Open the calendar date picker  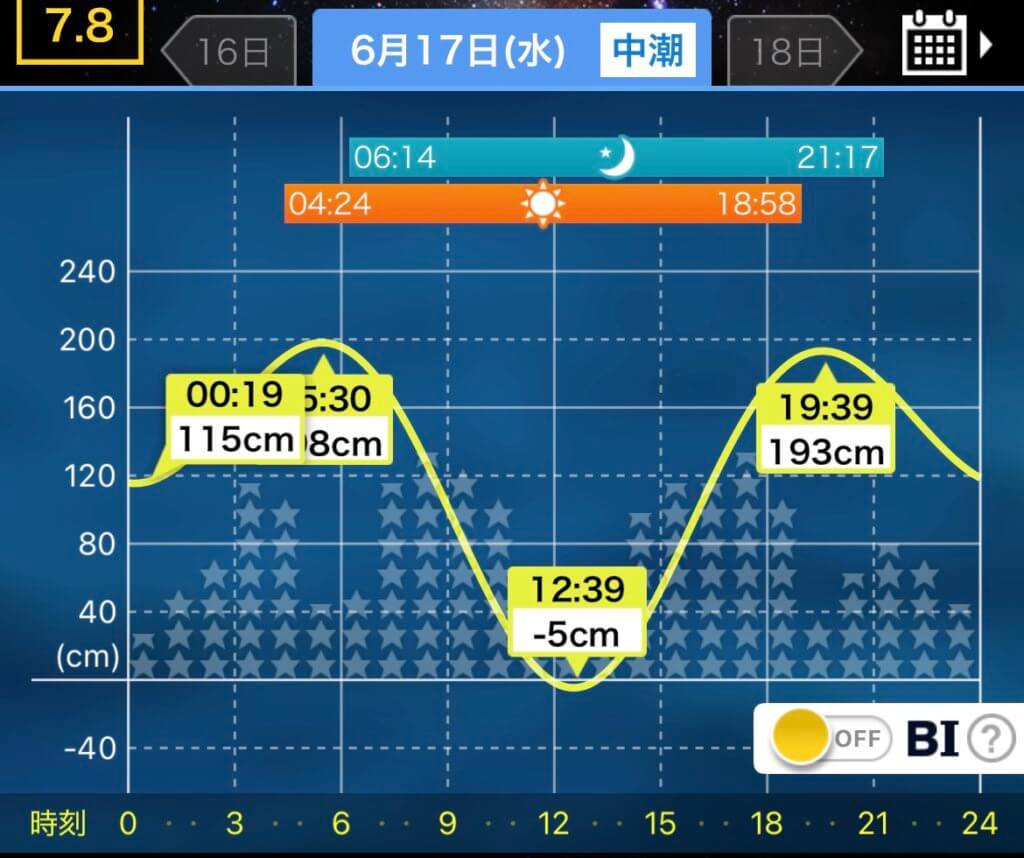tap(936, 45)
